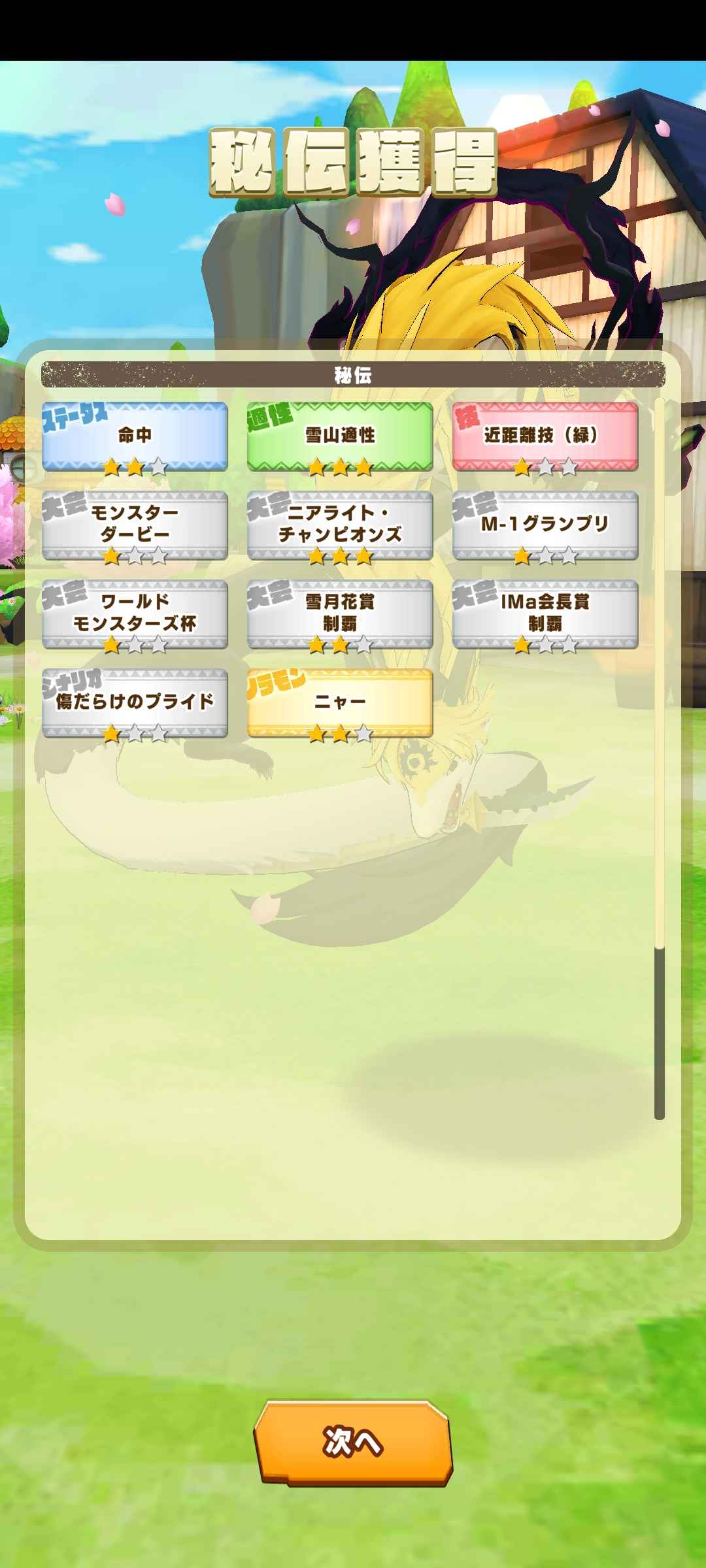Select the モンスターダービー tournament card

click(135, 525)
